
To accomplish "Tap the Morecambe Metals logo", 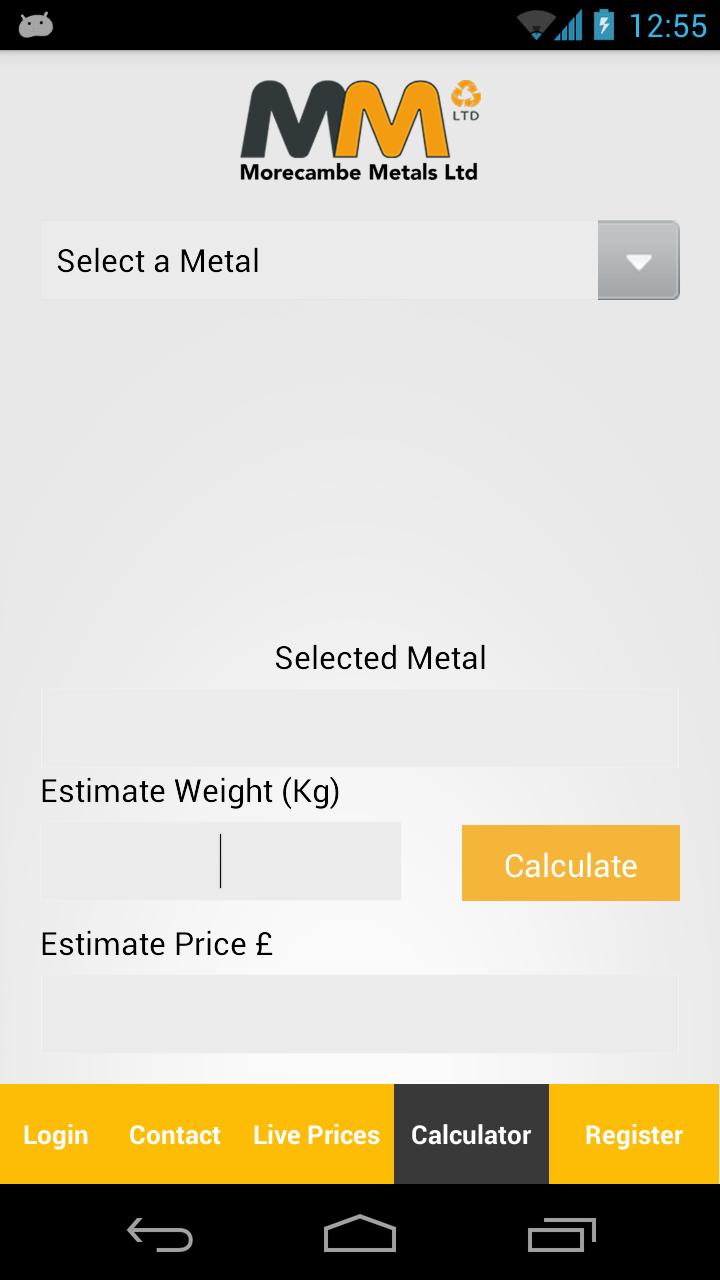I will [358, 128].
